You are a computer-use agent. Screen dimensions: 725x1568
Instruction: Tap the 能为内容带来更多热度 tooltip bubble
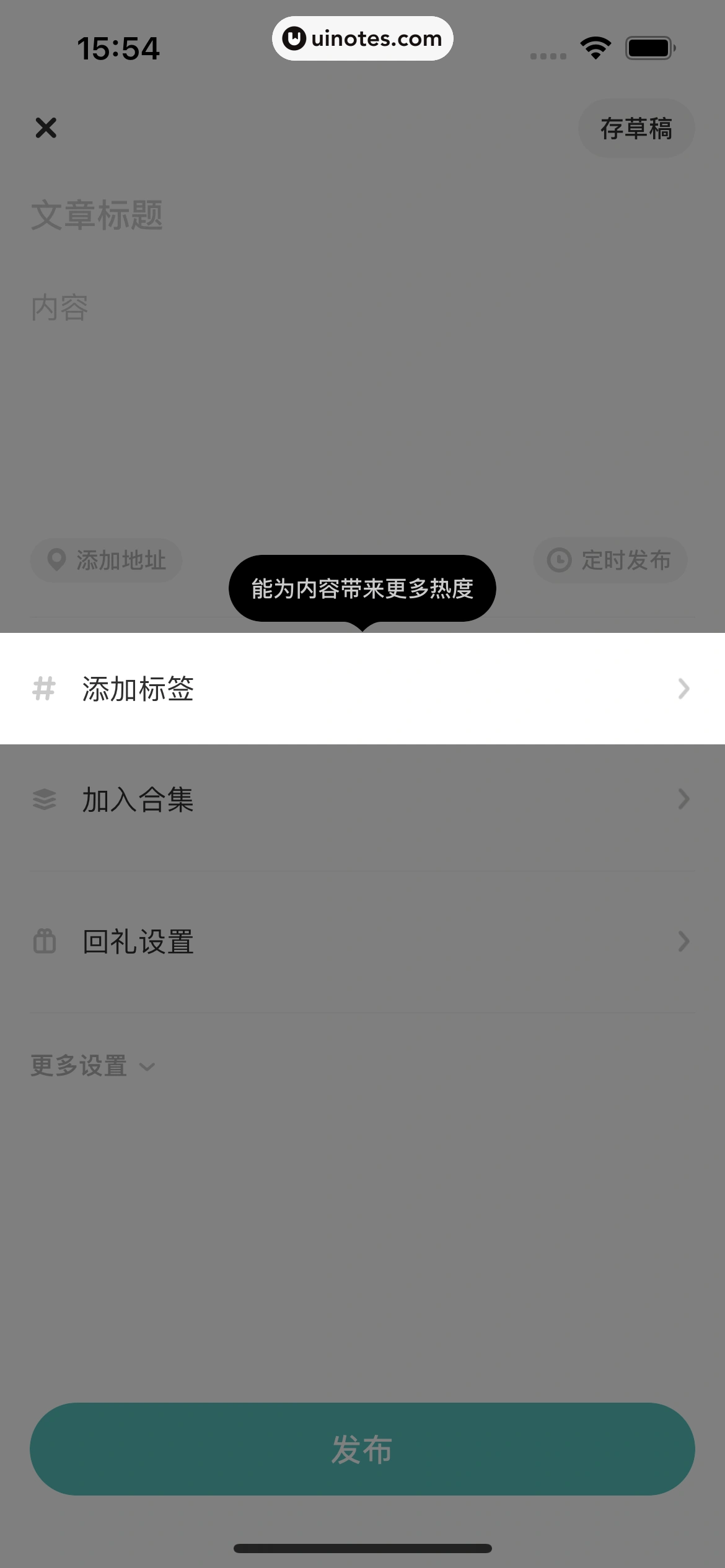(x=362, y=588)
